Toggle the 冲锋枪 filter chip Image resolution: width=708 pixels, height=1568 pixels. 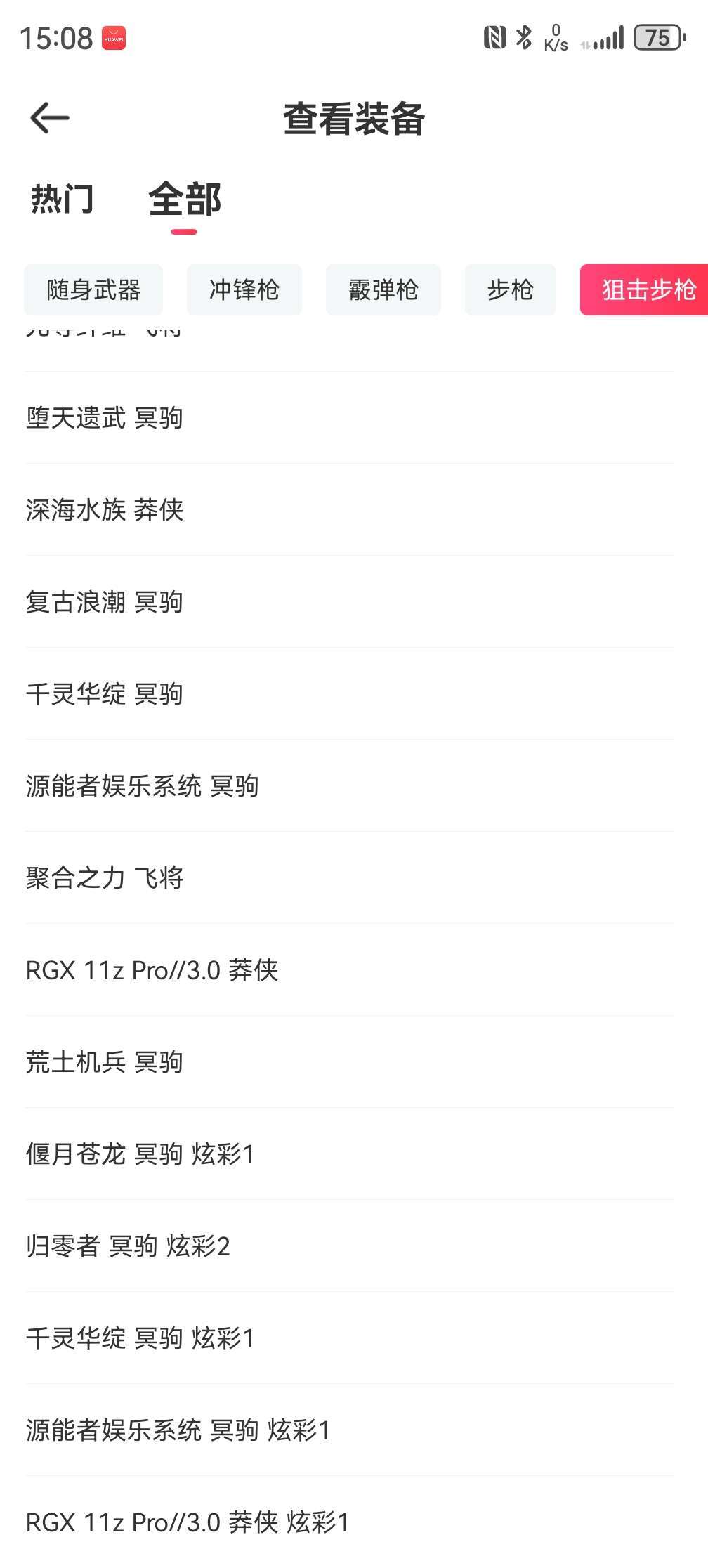[x=244, y=289]
